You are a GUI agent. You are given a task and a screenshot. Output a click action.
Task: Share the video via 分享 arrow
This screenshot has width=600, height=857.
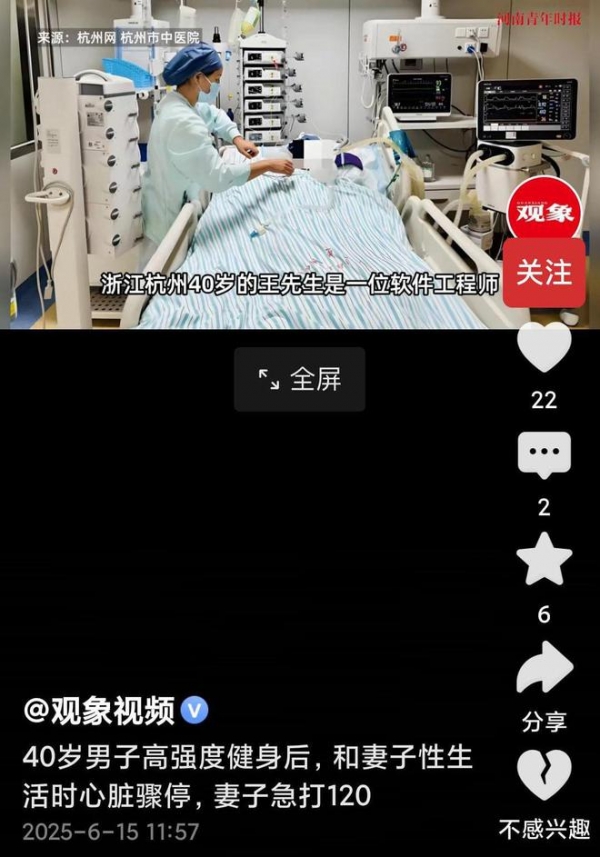click(x=544, y=670)
